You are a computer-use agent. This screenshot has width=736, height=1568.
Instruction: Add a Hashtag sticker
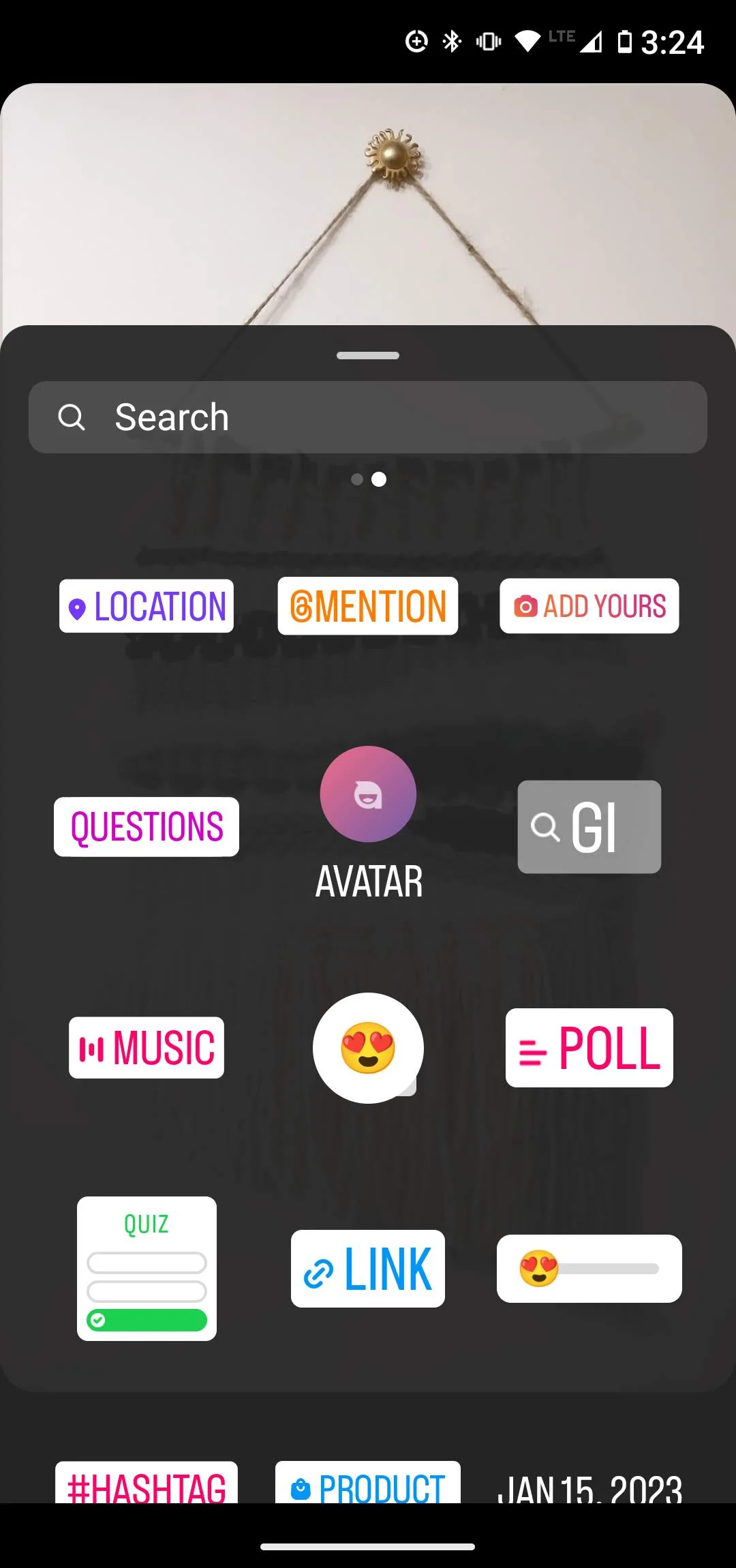(x=147, y=1485)
